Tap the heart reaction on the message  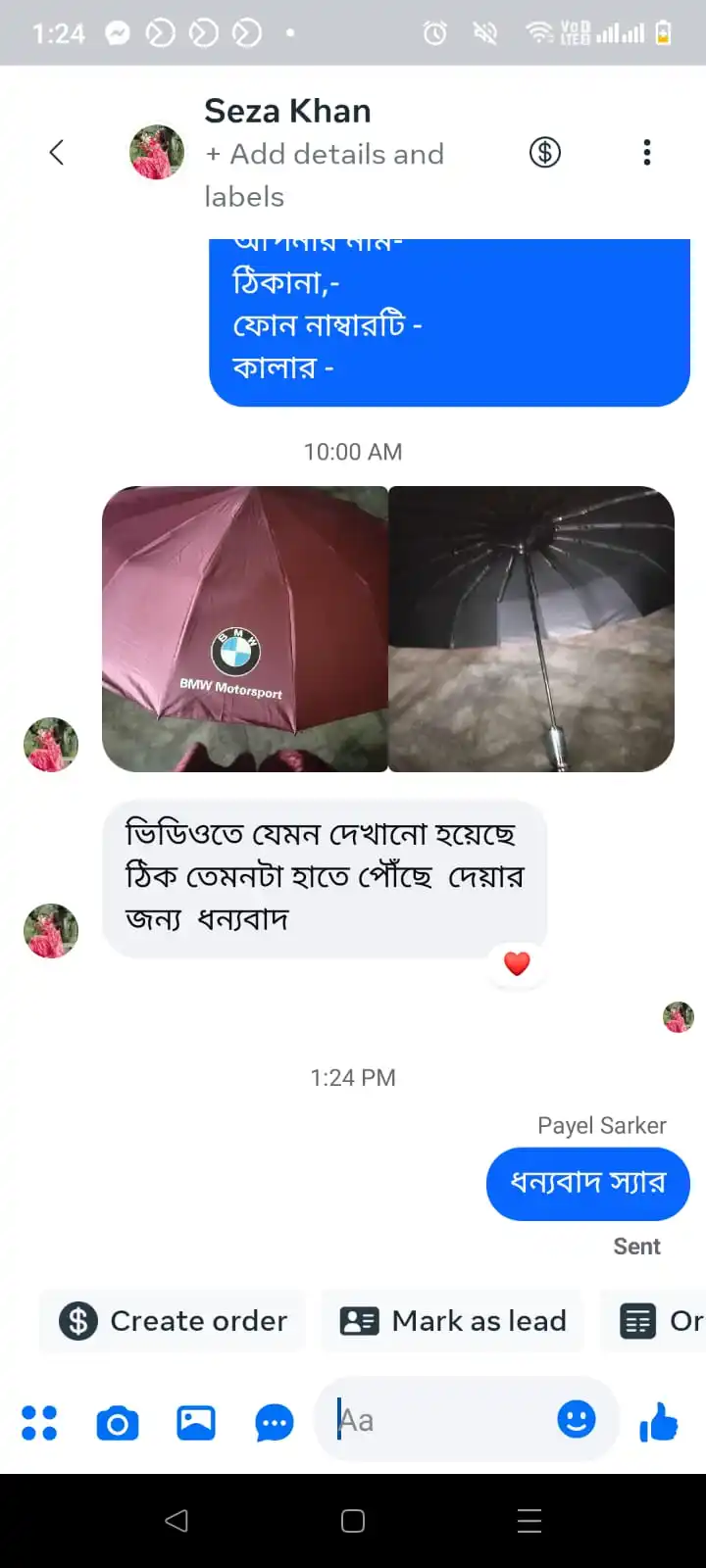point(517,963)
